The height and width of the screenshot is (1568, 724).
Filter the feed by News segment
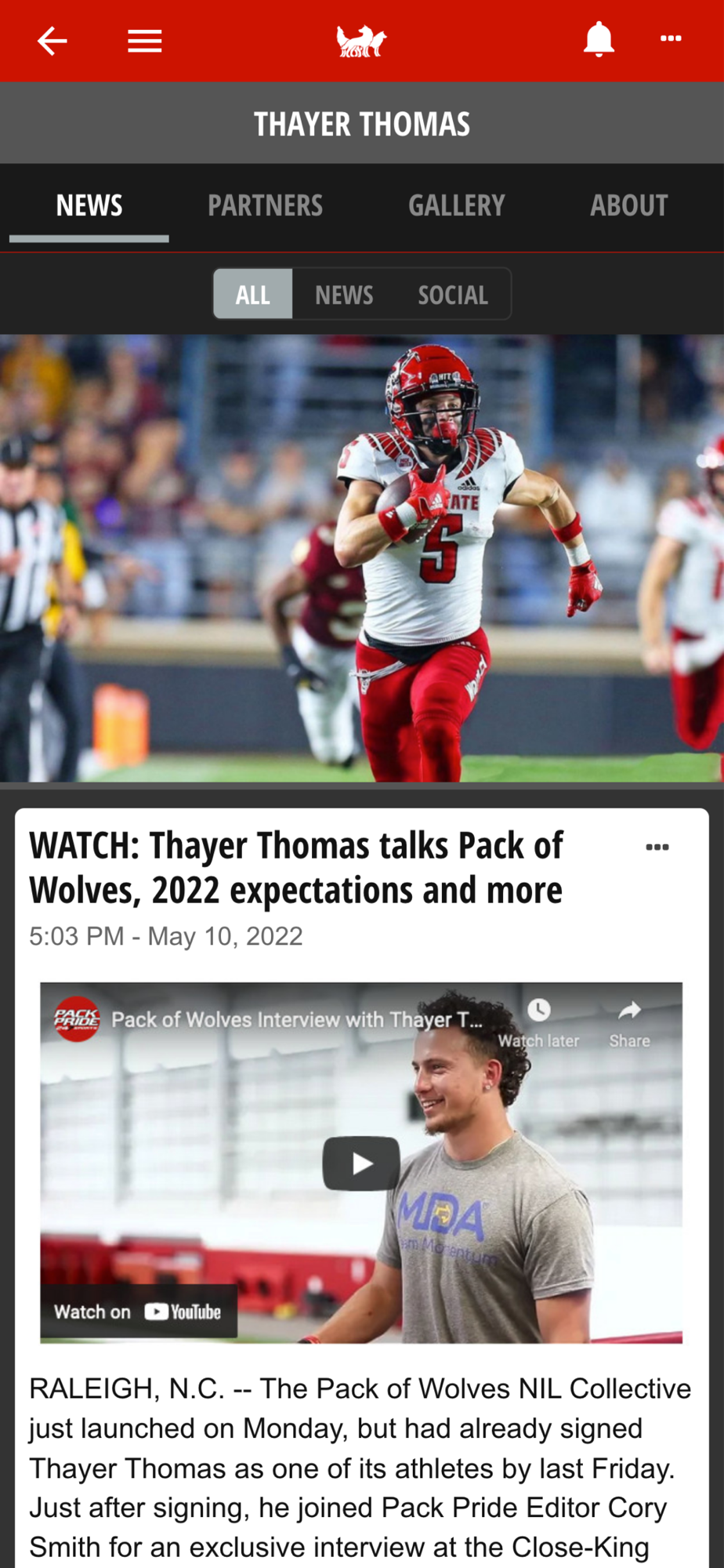(344, 295)
